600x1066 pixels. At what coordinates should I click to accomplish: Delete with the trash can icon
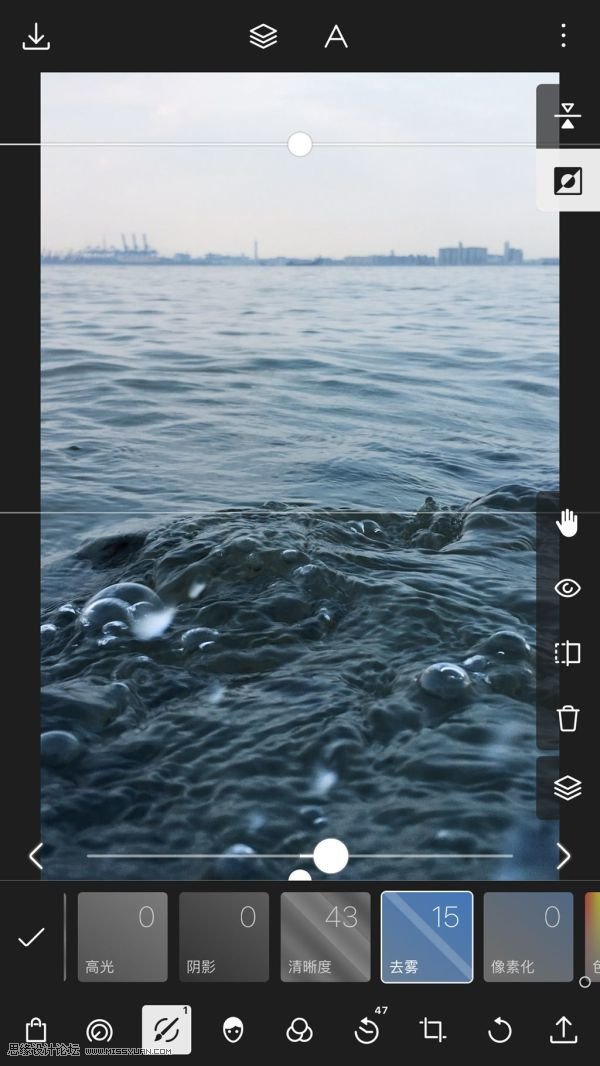pyautogui.click(x=567, y=718)
